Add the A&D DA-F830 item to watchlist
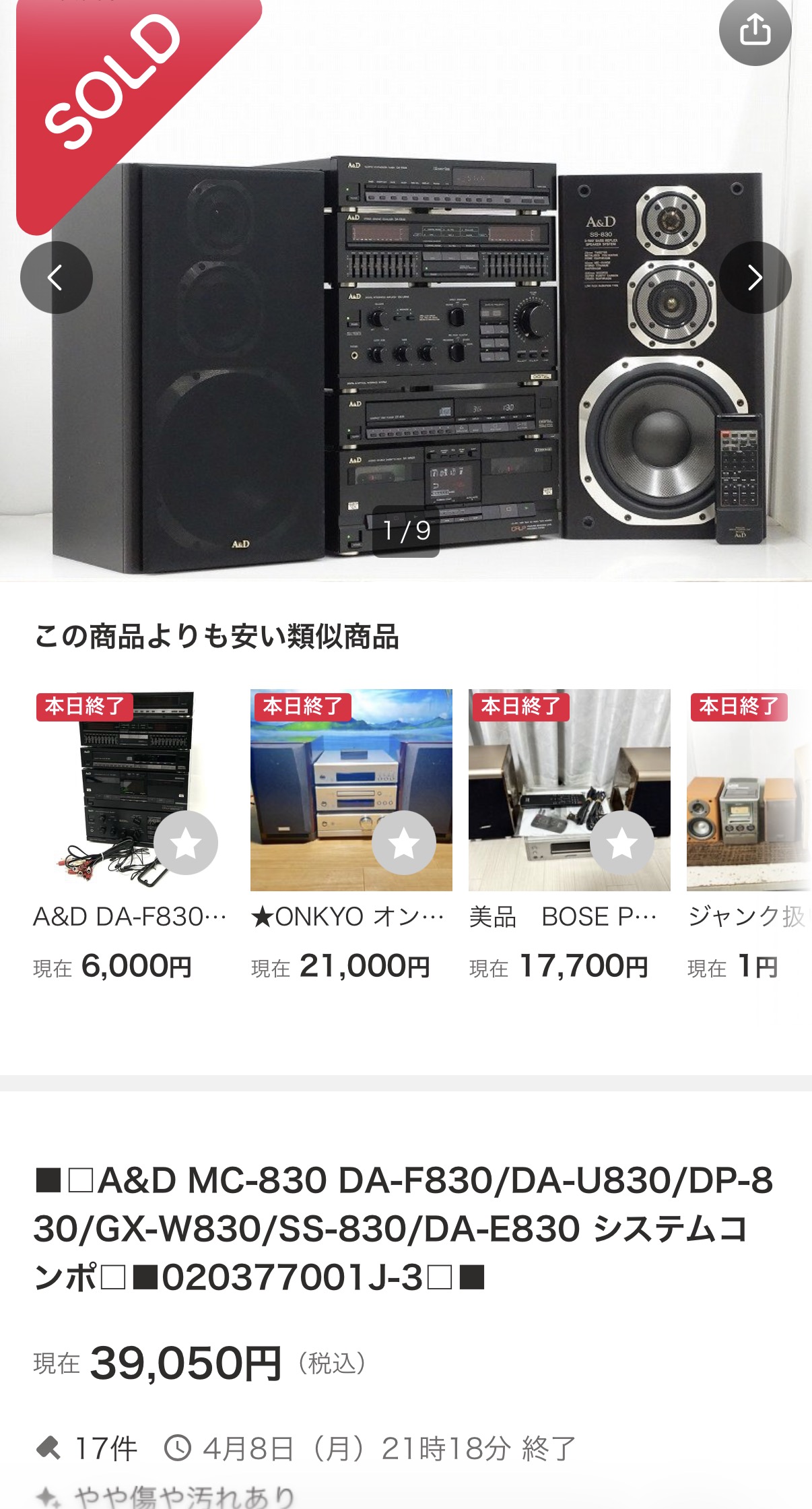This screenshot has width=812, height=1509. [186, 843]
